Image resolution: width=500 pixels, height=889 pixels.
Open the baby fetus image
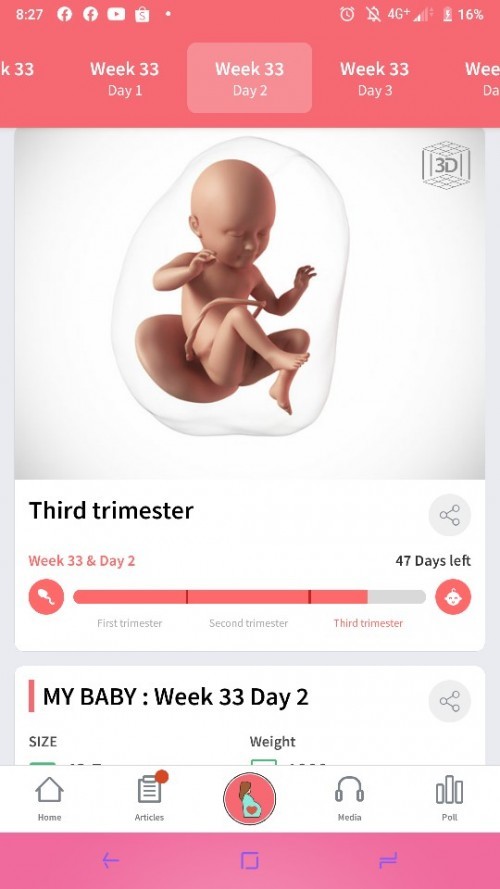(x=231, y=286)
